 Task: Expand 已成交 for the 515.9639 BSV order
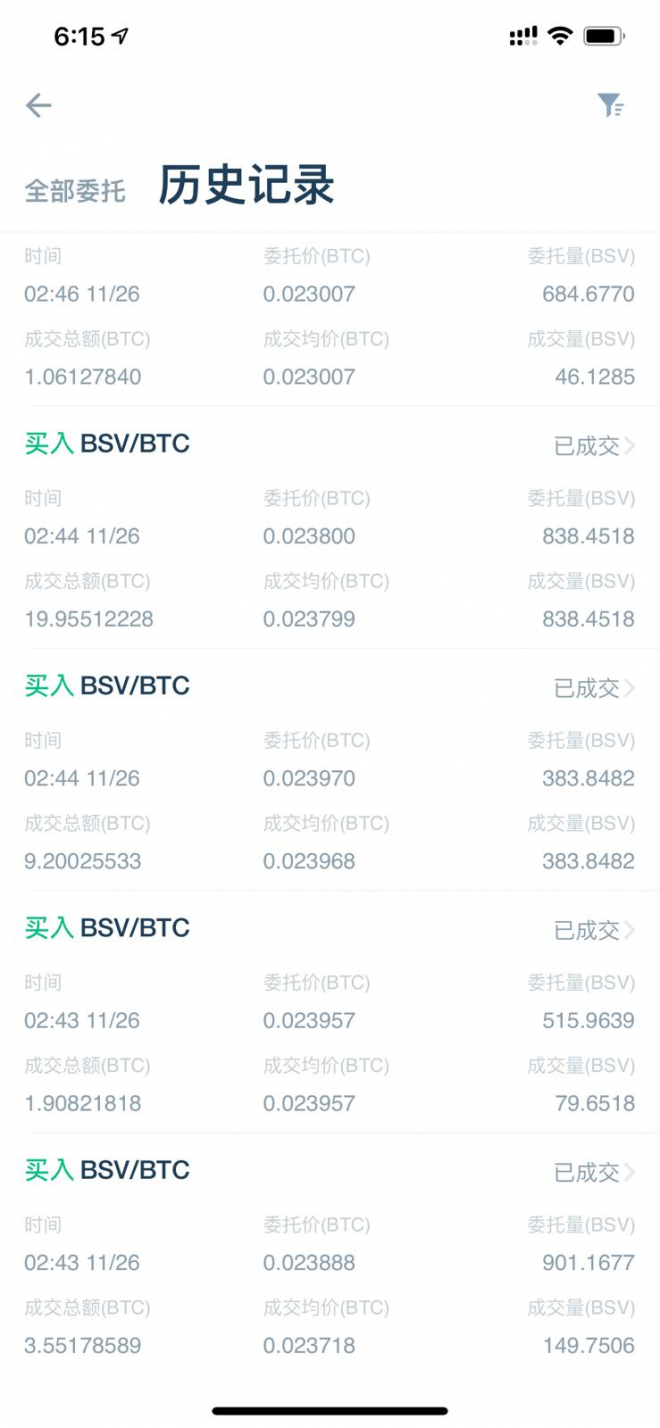594,930
